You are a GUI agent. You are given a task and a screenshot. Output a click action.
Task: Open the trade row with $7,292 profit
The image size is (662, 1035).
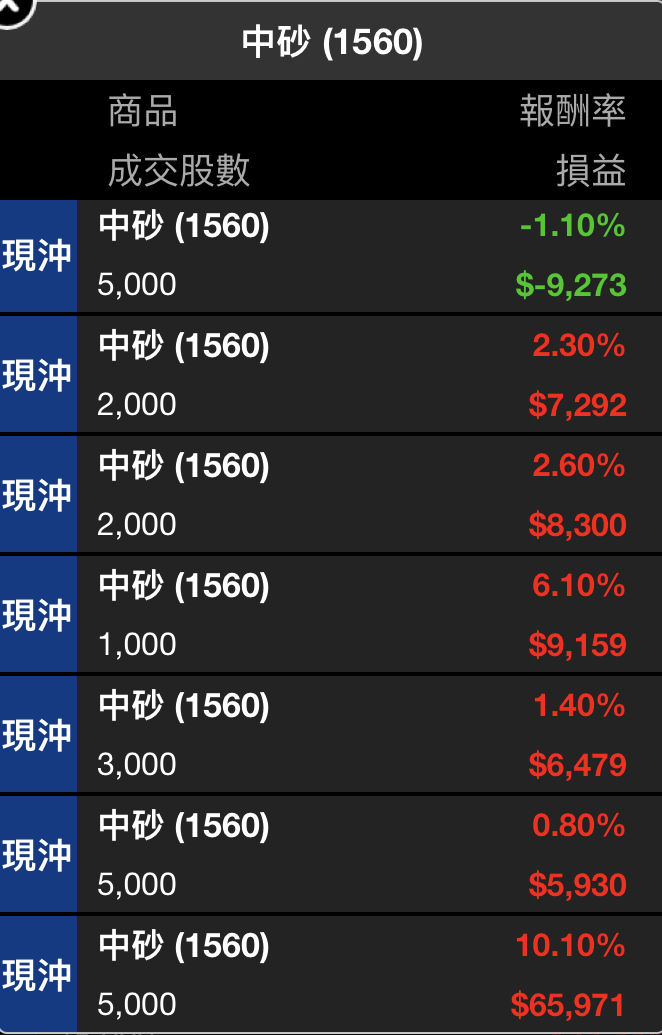click(x=331, y=375)
